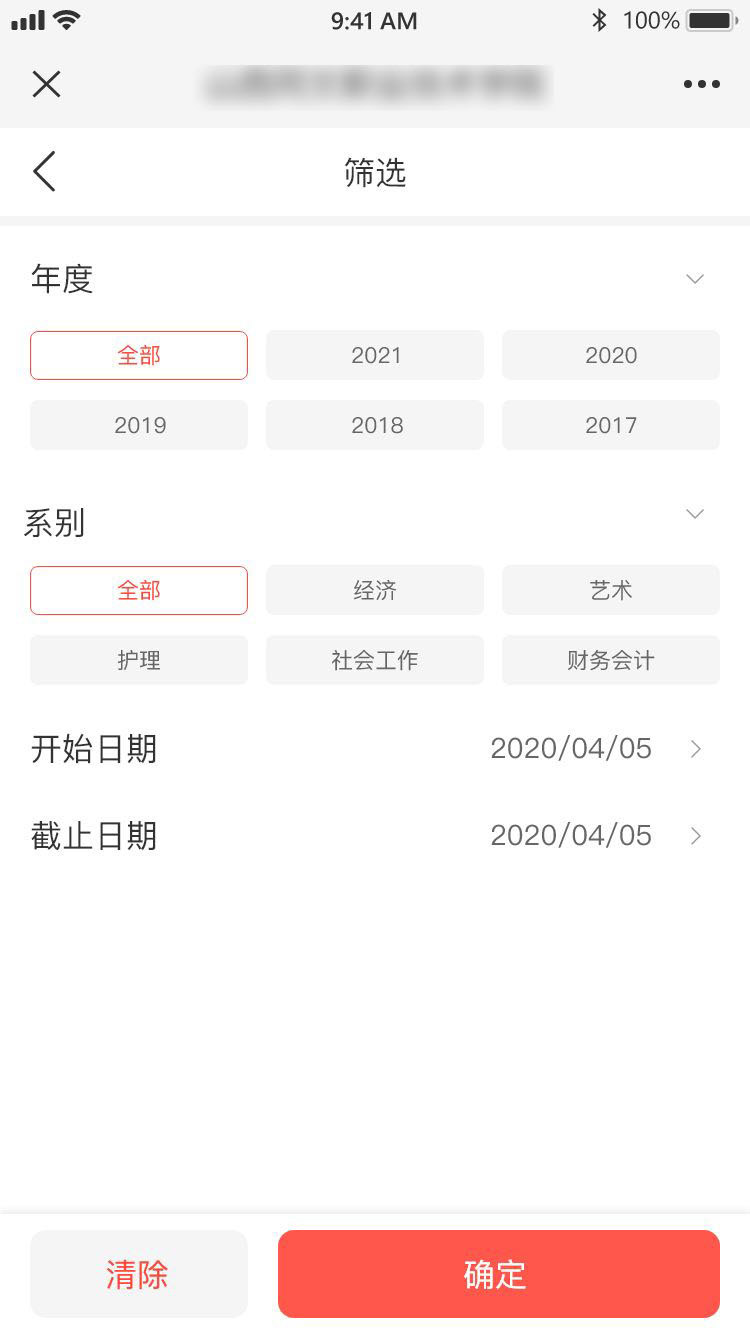The width and height of the screenshot is (750, 1334).
Task: Tap 清除 to clear filters
Action: (x=139, y=1274)
